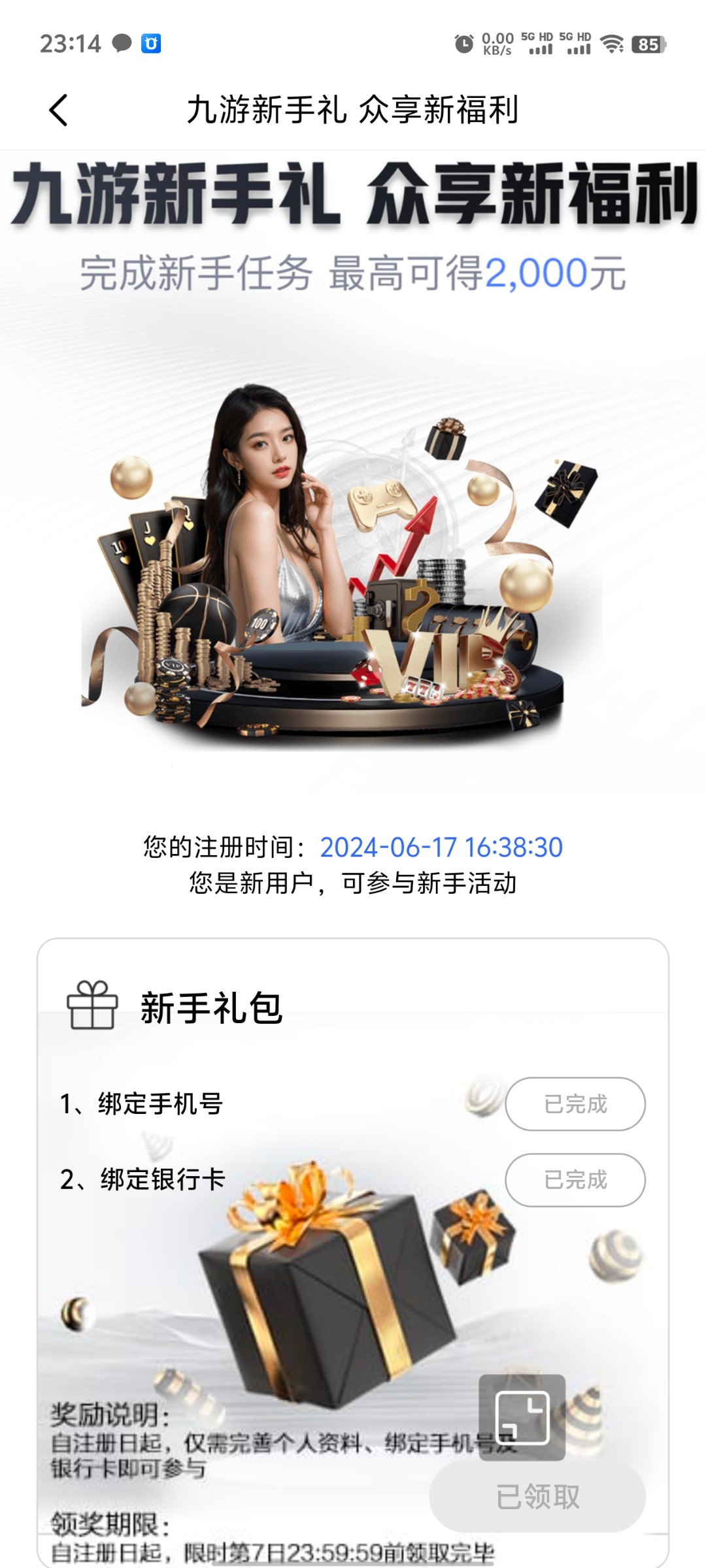Tap 已完成 button next to 绑定手机号
This screenshot has height=1568, width=706.
(x=575, y=1103)
